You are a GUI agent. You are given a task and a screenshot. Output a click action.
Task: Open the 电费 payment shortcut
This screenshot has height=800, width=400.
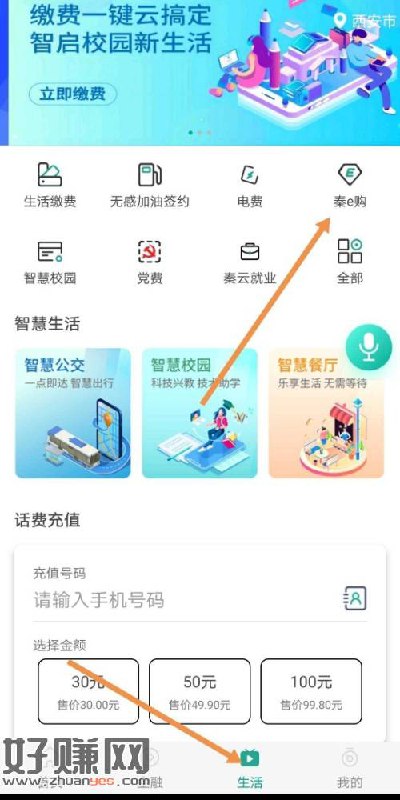point(250,185)
